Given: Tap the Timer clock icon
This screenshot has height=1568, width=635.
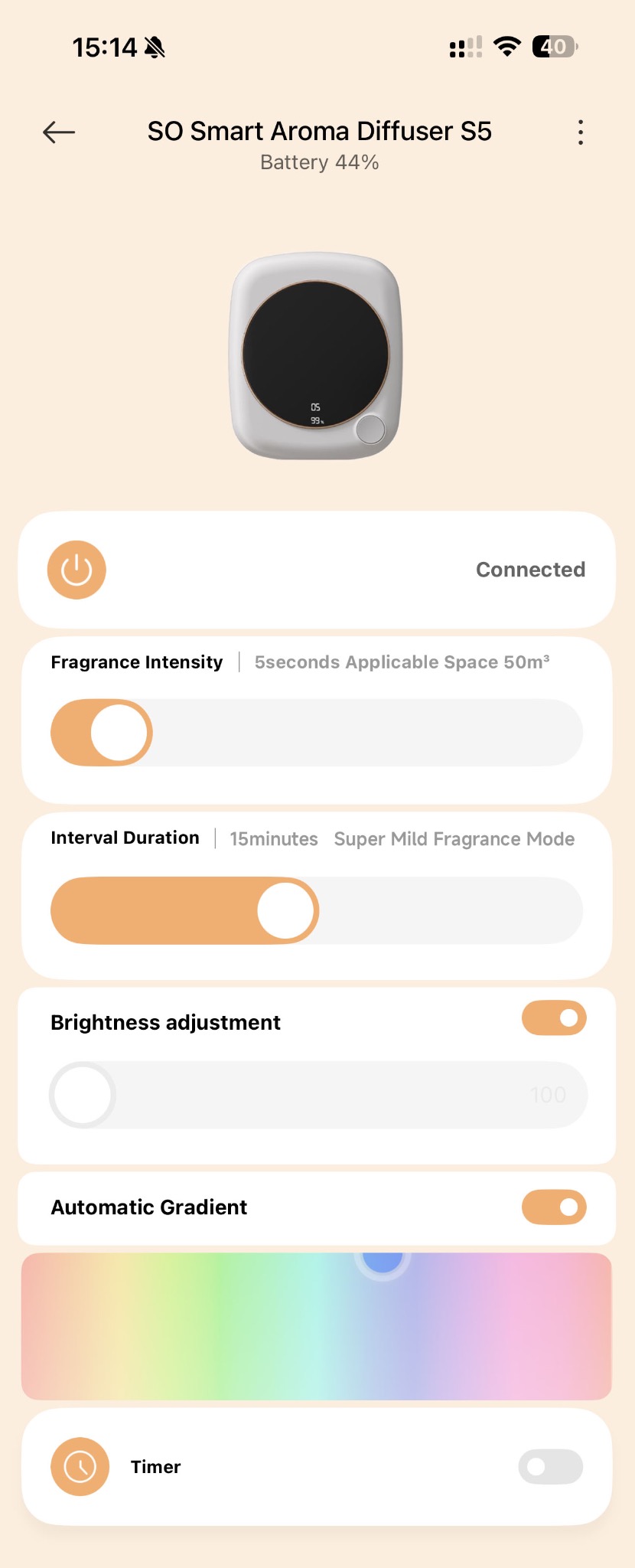Looking at the screenshot, I should point(79,1466).
